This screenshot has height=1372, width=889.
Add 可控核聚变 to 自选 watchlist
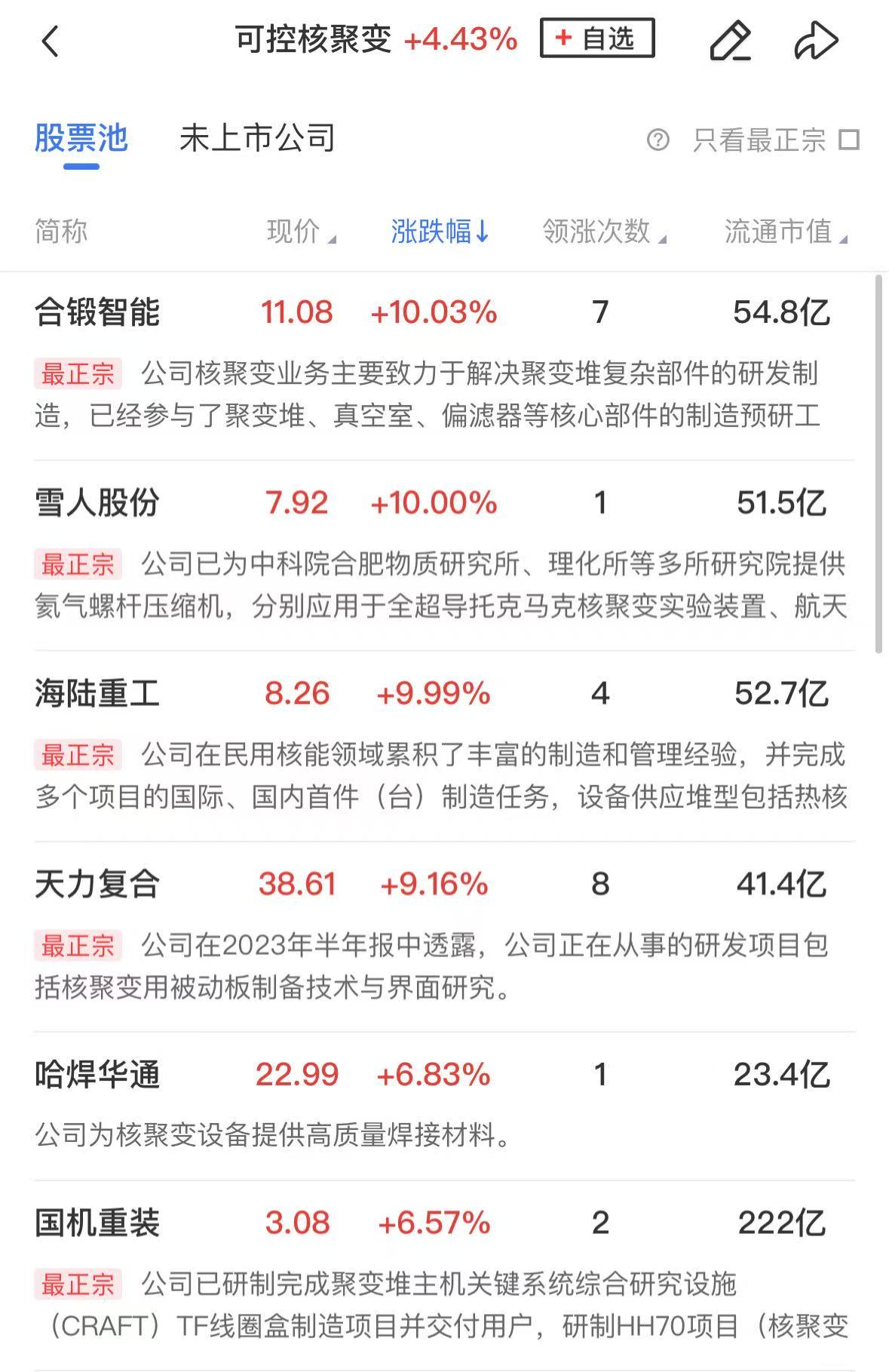click(597, 38)
